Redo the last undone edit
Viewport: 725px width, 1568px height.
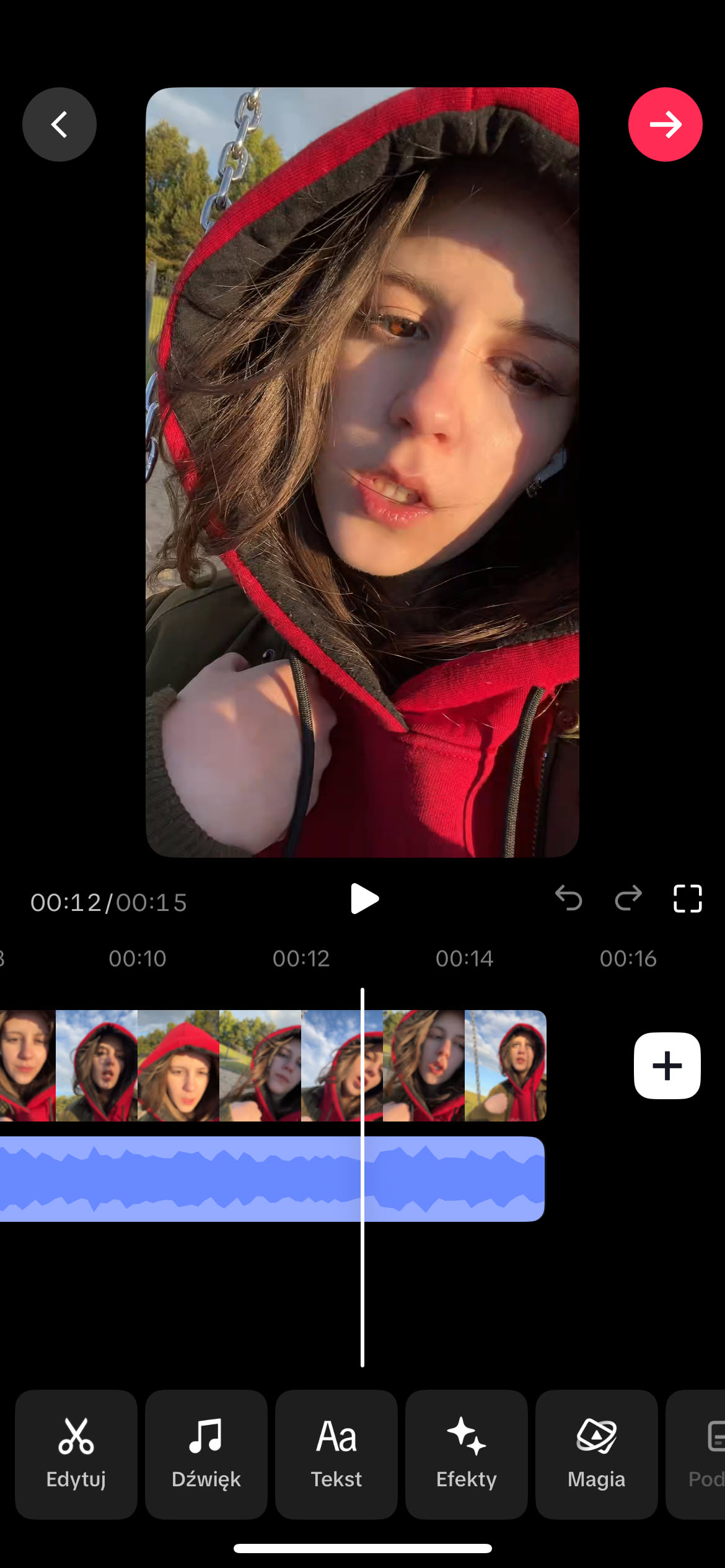[628, 899]
